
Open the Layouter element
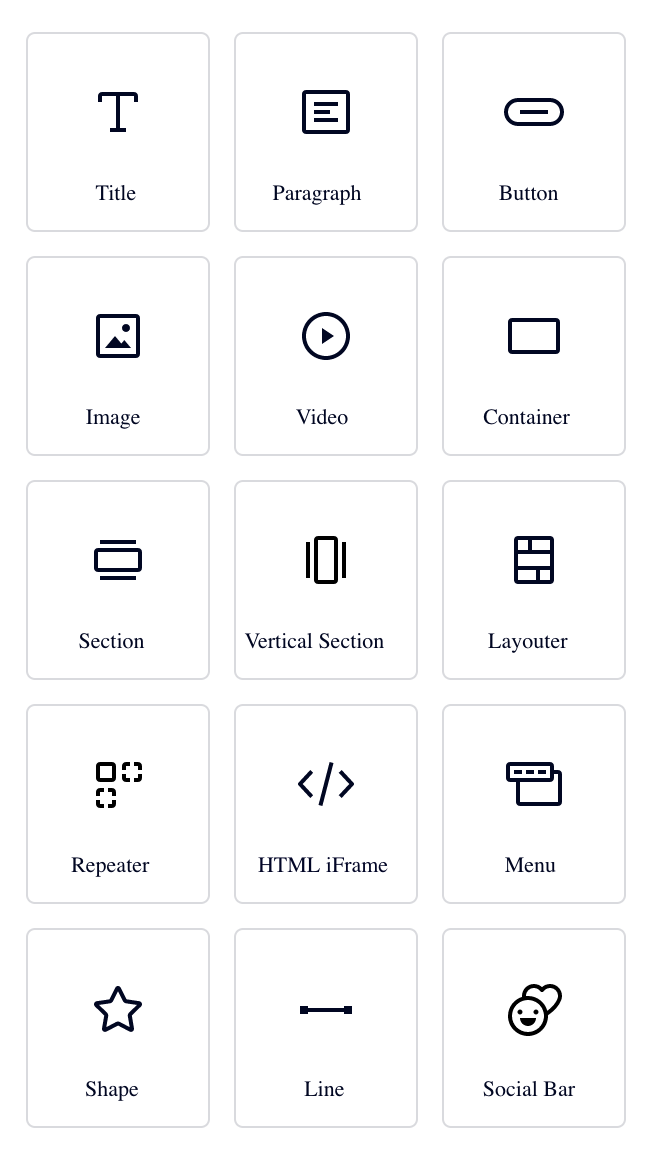[534, 580]
